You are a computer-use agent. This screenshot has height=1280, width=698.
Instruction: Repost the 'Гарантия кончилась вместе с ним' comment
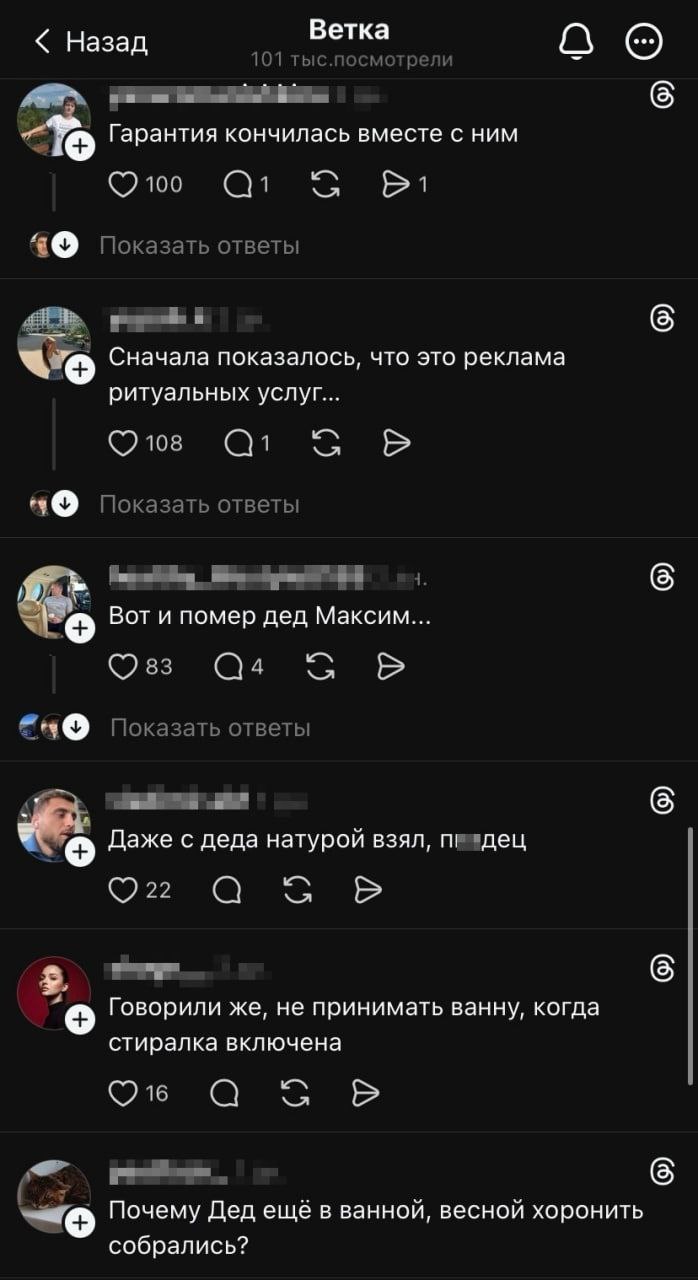325,184
